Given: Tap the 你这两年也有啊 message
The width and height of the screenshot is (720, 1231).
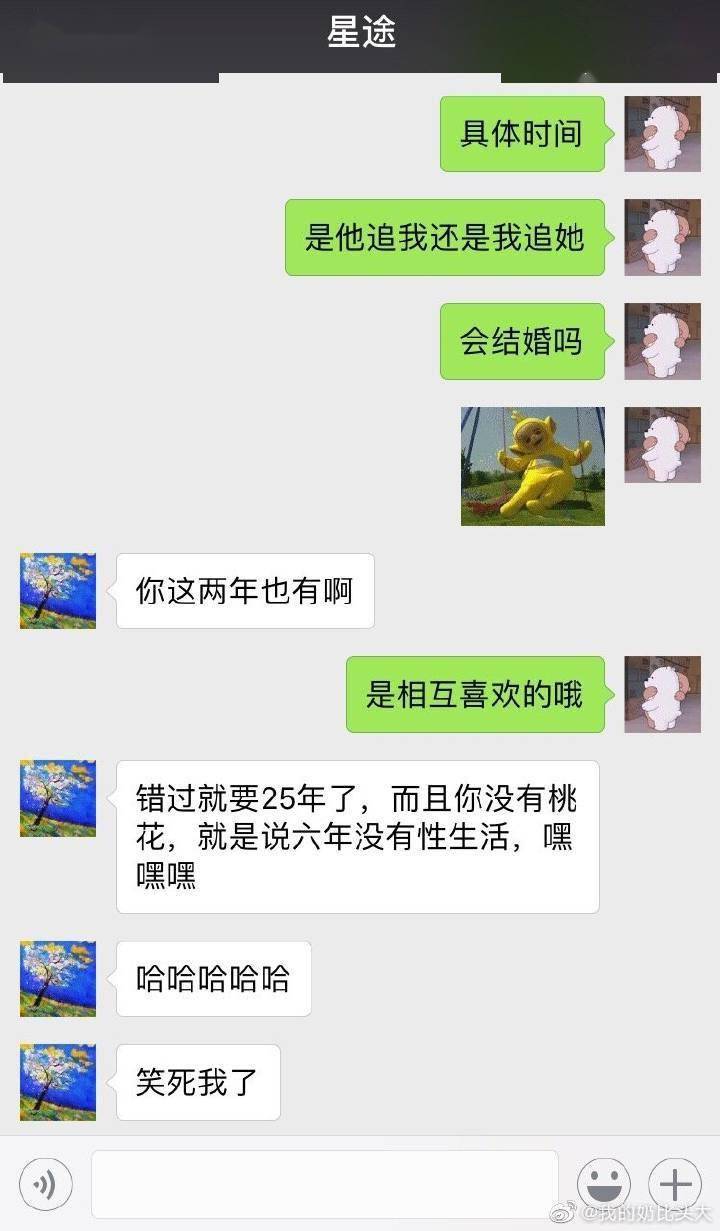Looking at the screenshot, I should coord(244,590).
